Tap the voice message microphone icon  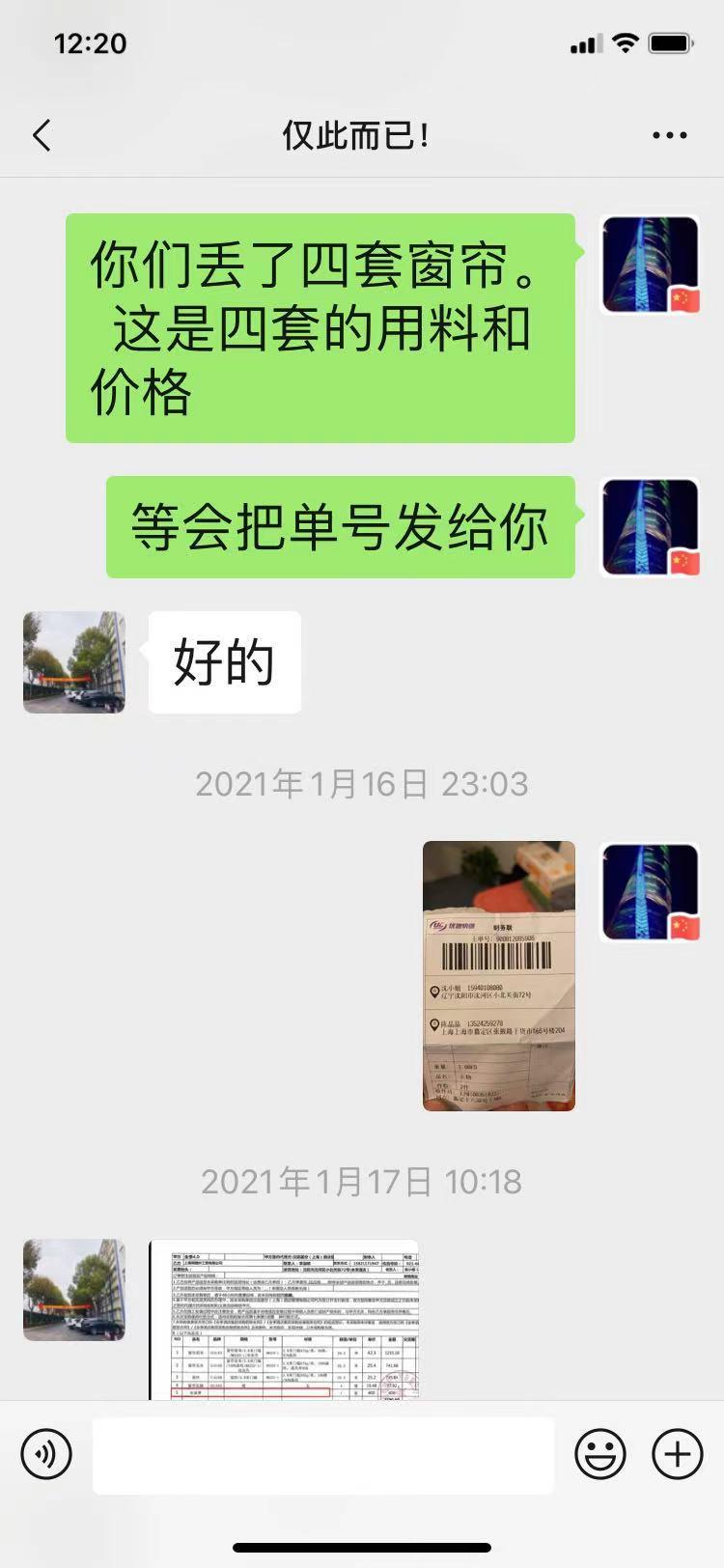click(x=45, y=1453)
